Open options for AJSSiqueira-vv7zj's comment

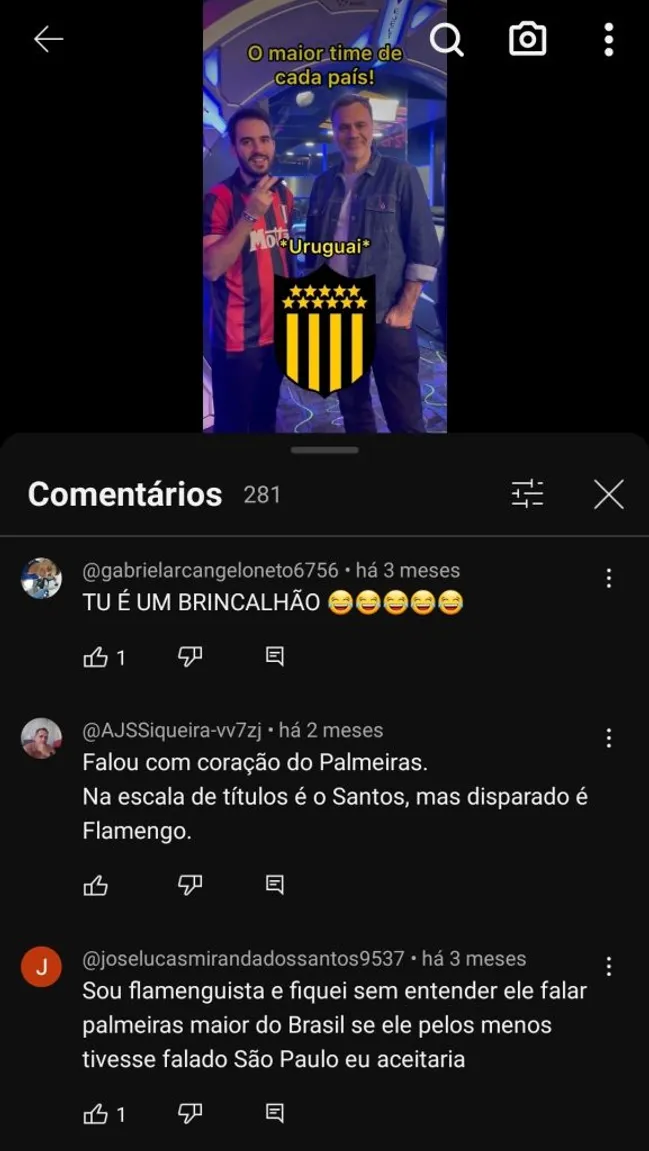(608, 738)
